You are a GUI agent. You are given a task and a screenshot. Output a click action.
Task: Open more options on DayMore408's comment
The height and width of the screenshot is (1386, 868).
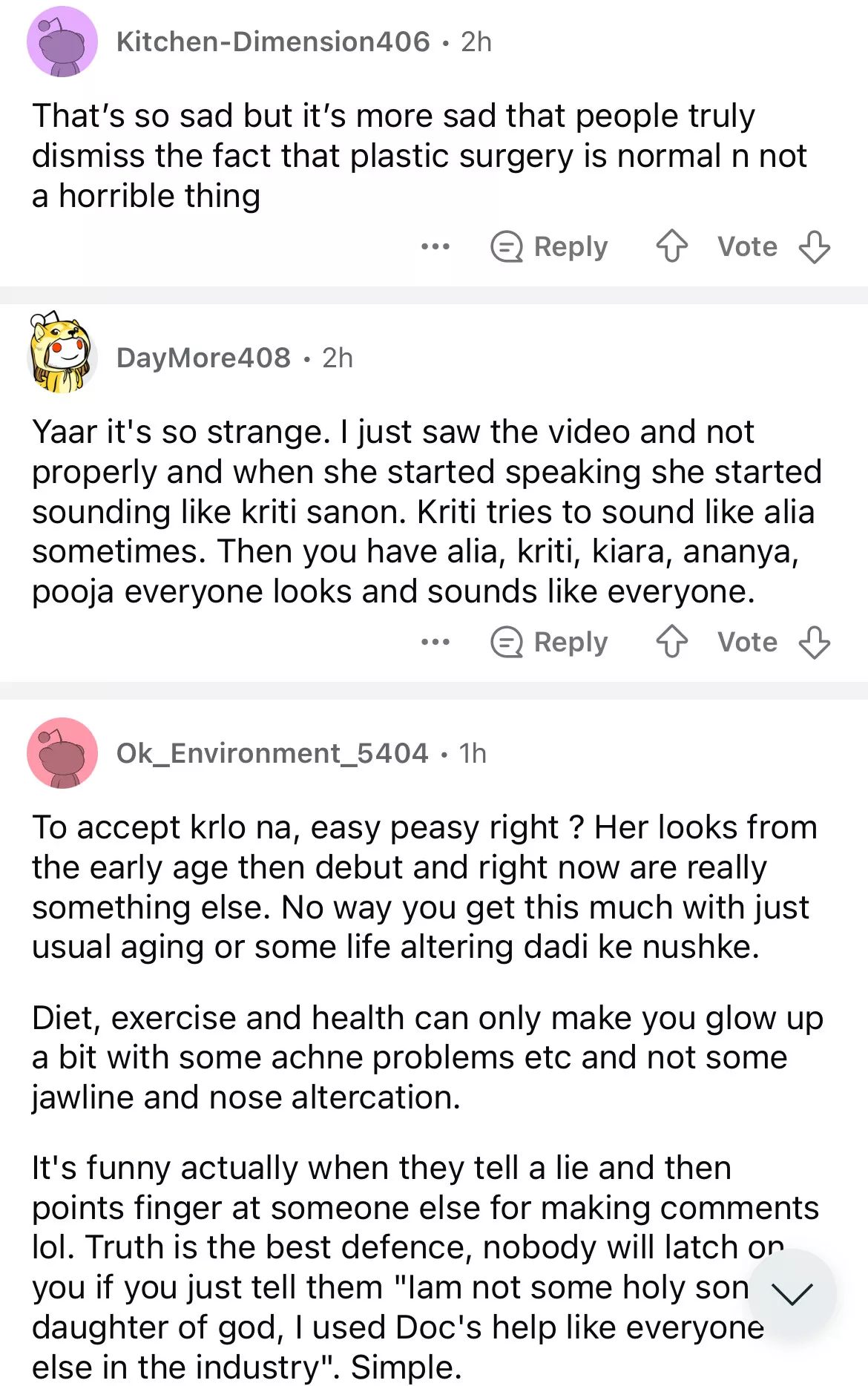[435, 642]
